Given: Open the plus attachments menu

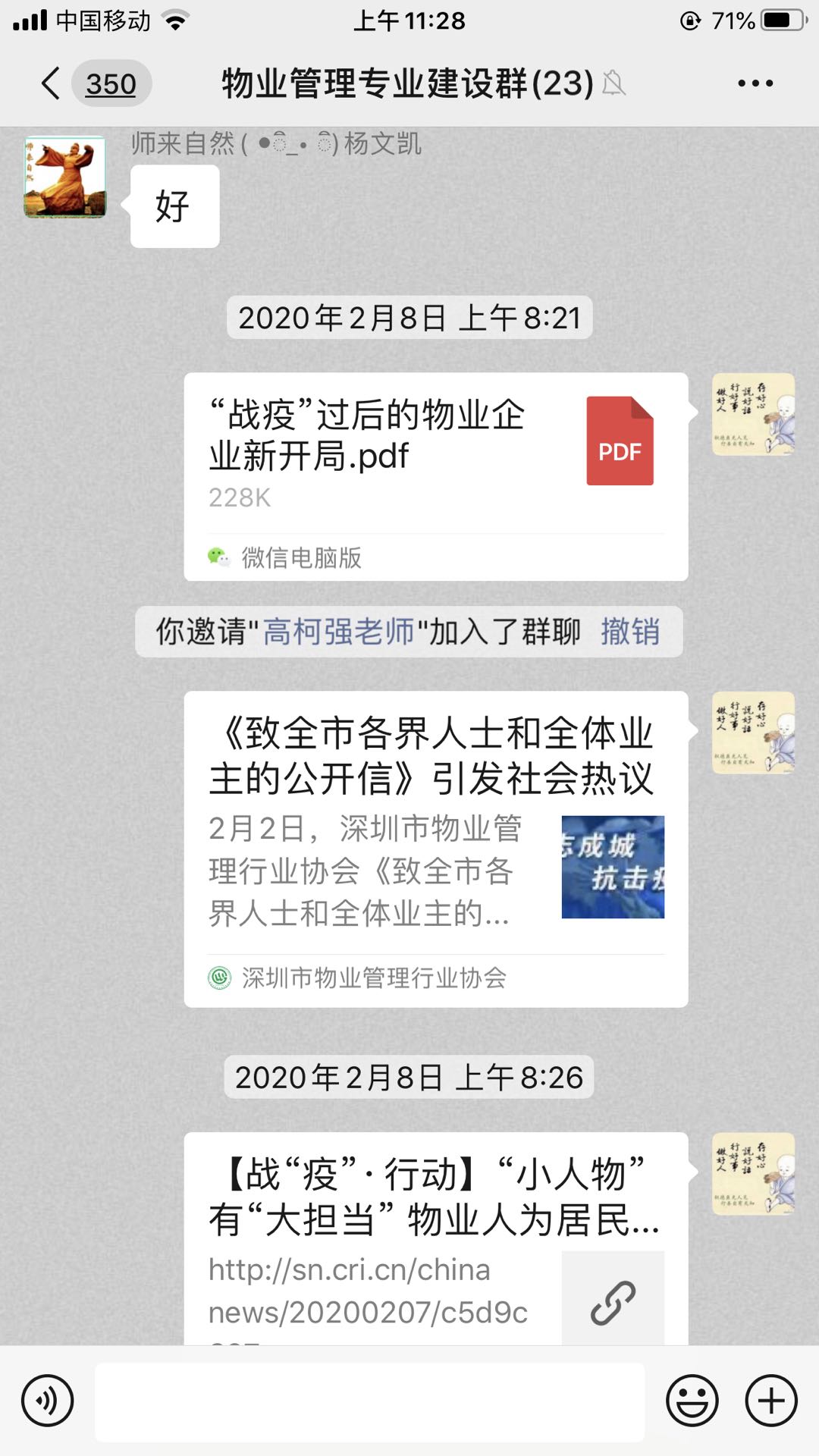Looking at the screenshot, I should click(771, 1401).
